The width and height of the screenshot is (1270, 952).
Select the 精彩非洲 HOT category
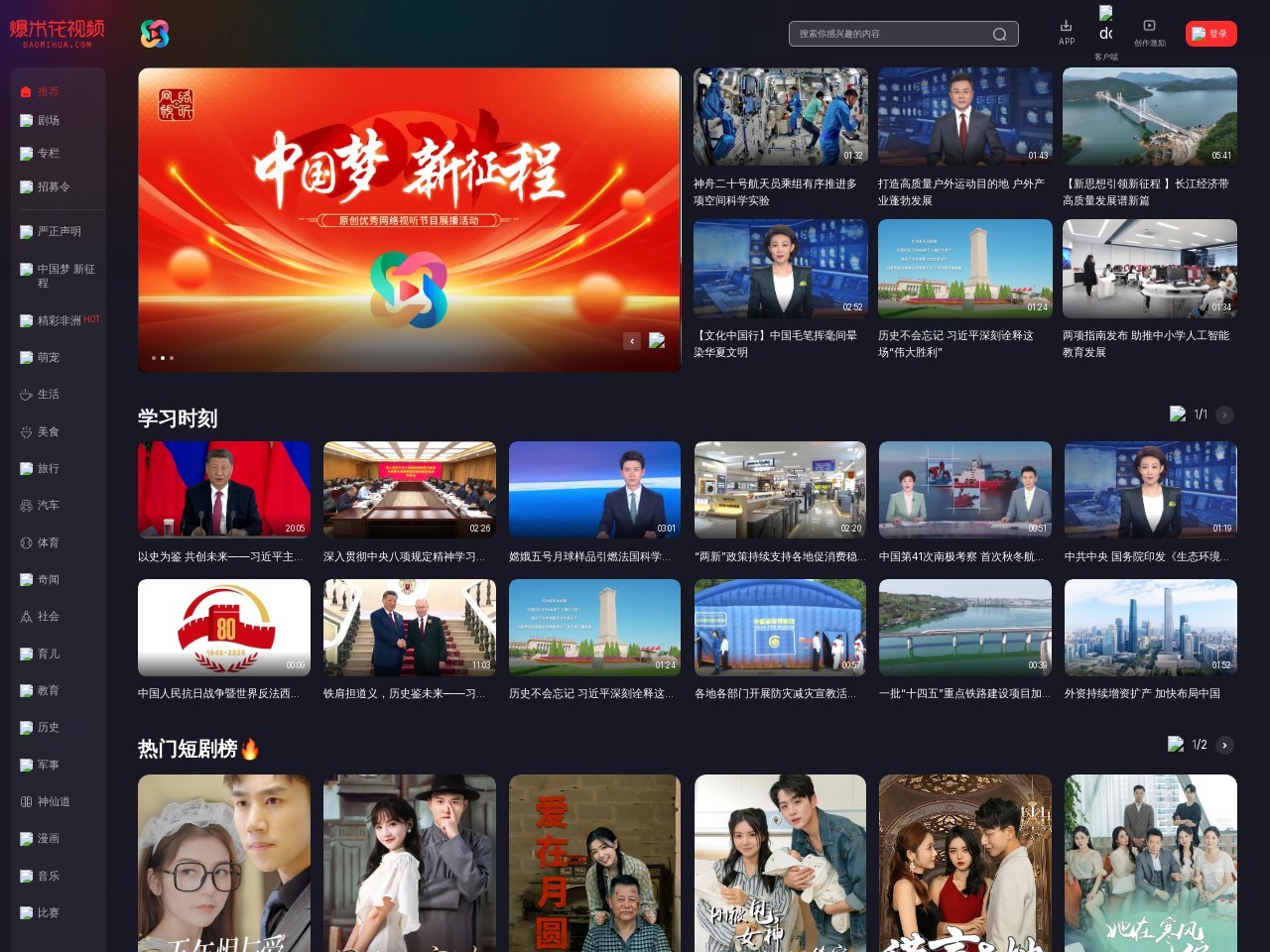(60, 320)
